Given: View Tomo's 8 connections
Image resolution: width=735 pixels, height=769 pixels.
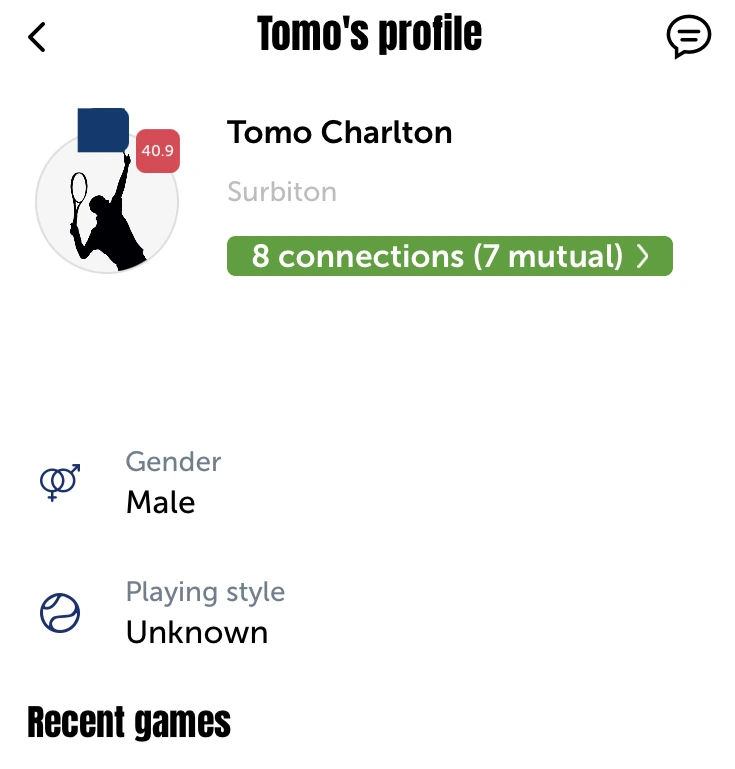Looking at the screenshot, I should pyautogui.click(x=449, y=256).
